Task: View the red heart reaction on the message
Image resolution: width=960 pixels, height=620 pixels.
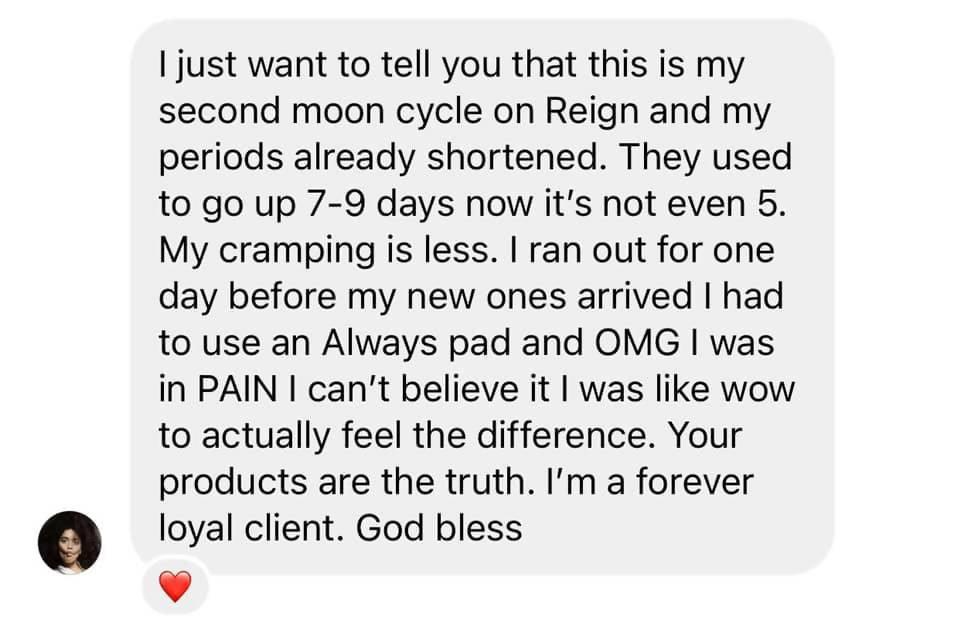Action: click(175, 587)
